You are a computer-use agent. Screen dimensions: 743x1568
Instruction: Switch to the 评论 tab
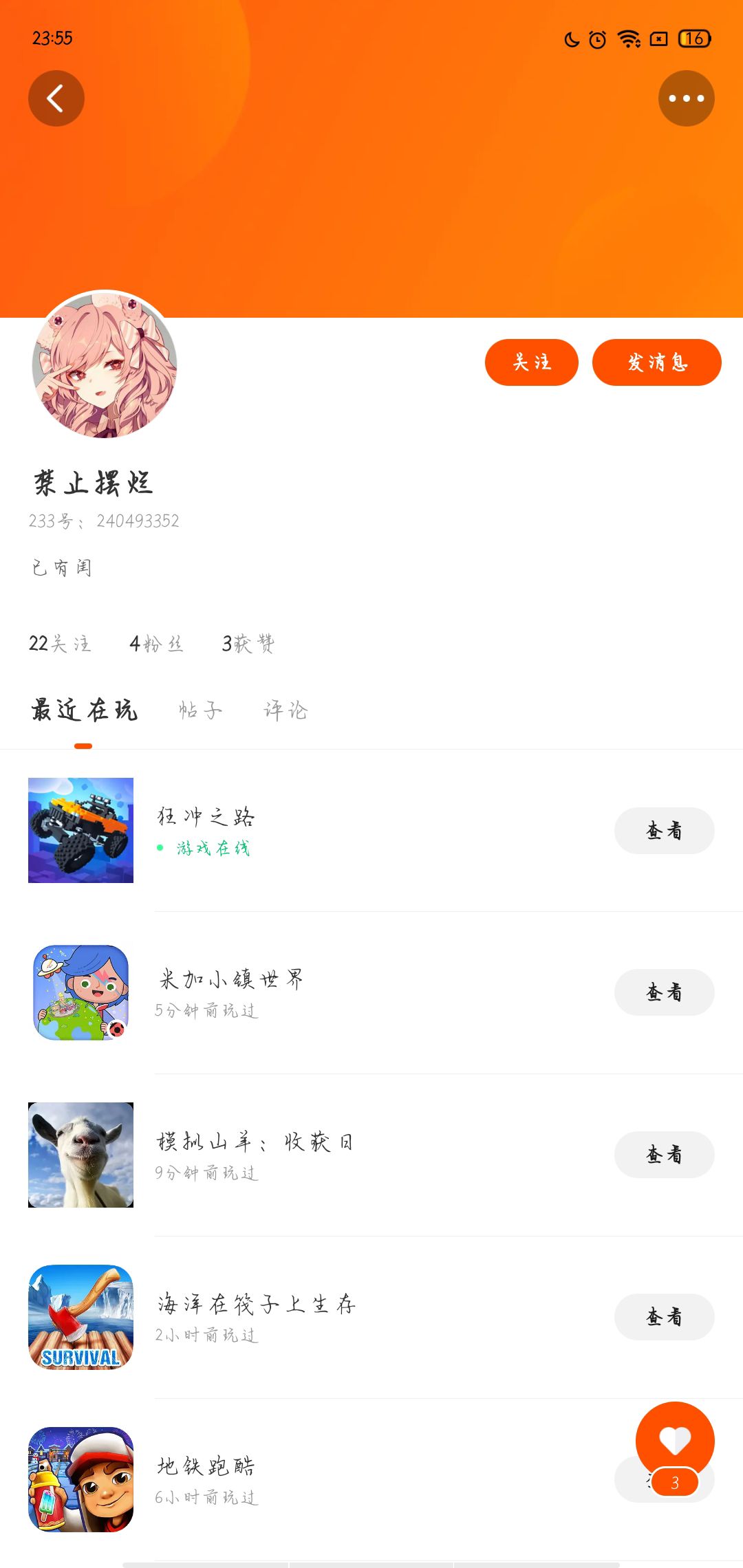pyautogui.click(x=286, y=710)
